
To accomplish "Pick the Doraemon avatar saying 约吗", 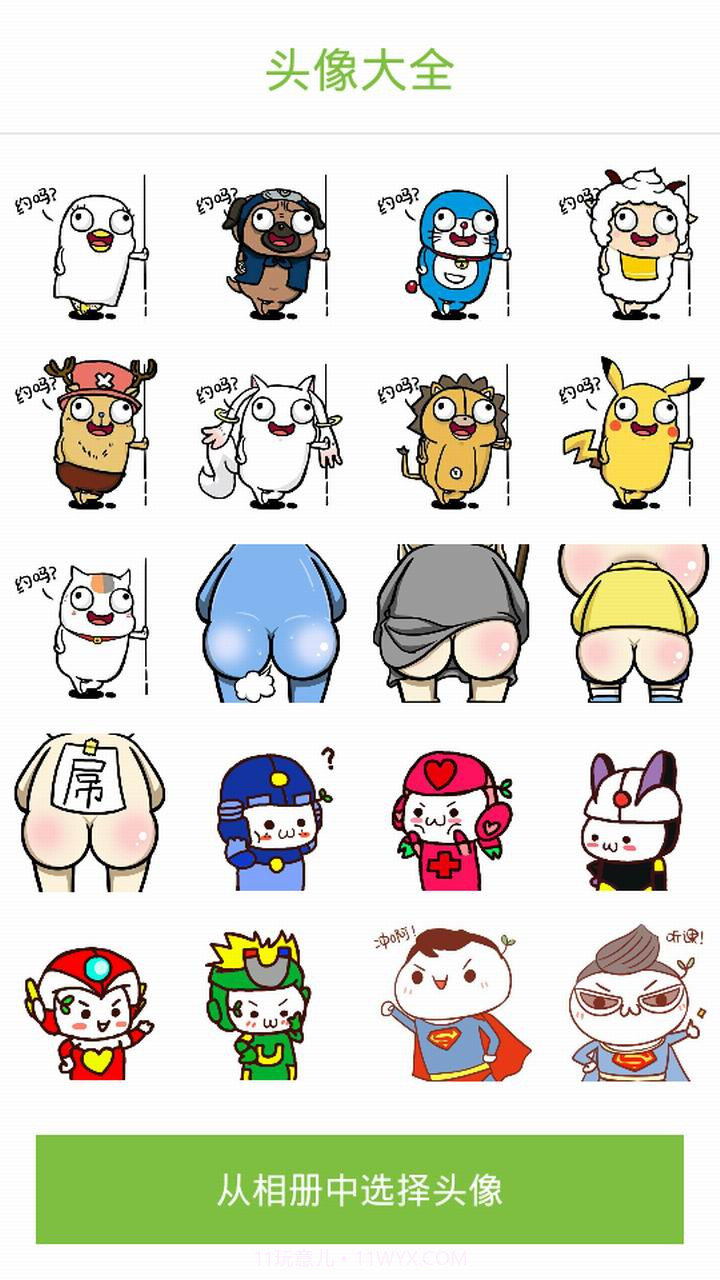I will coord(450,250).
